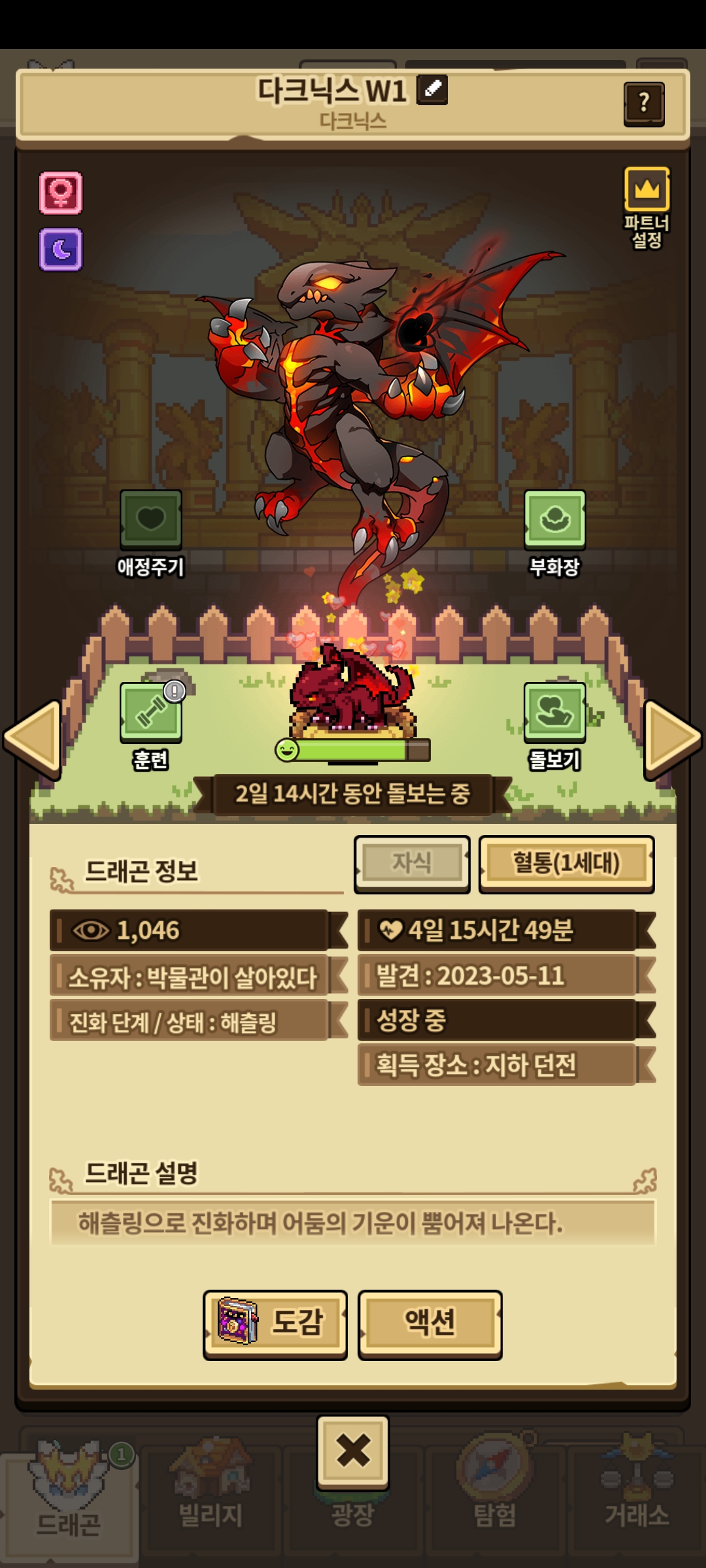Tap the purple moon attribute icon

click(61, 249)
